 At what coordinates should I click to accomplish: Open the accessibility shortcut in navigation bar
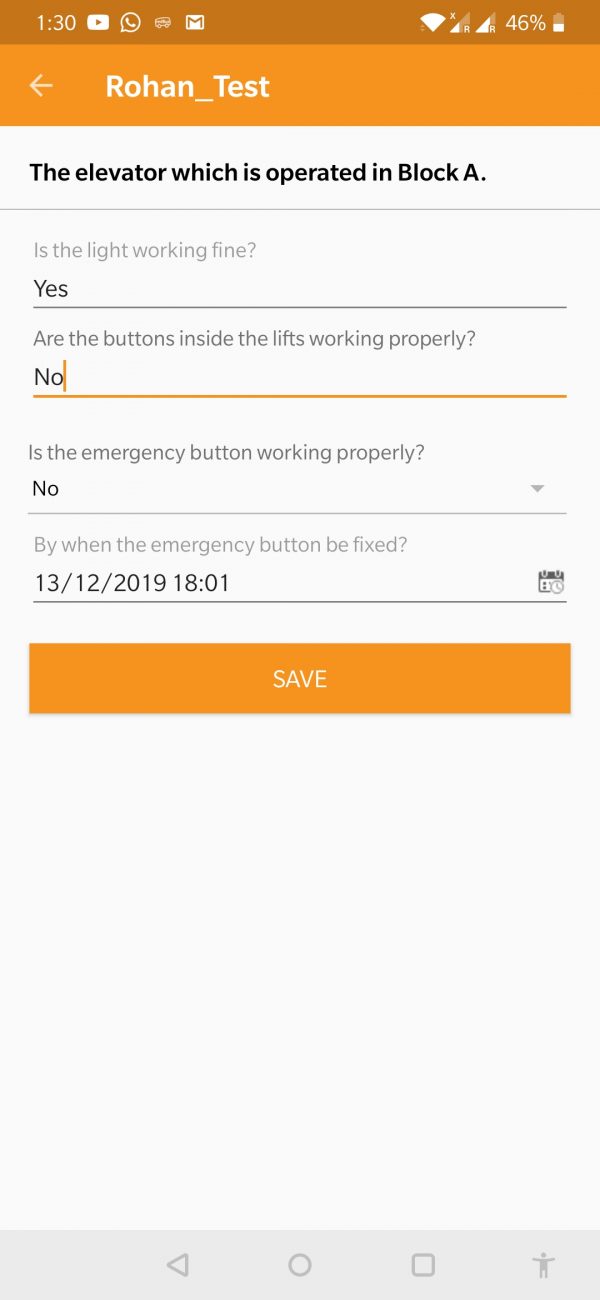(543, 1265)
